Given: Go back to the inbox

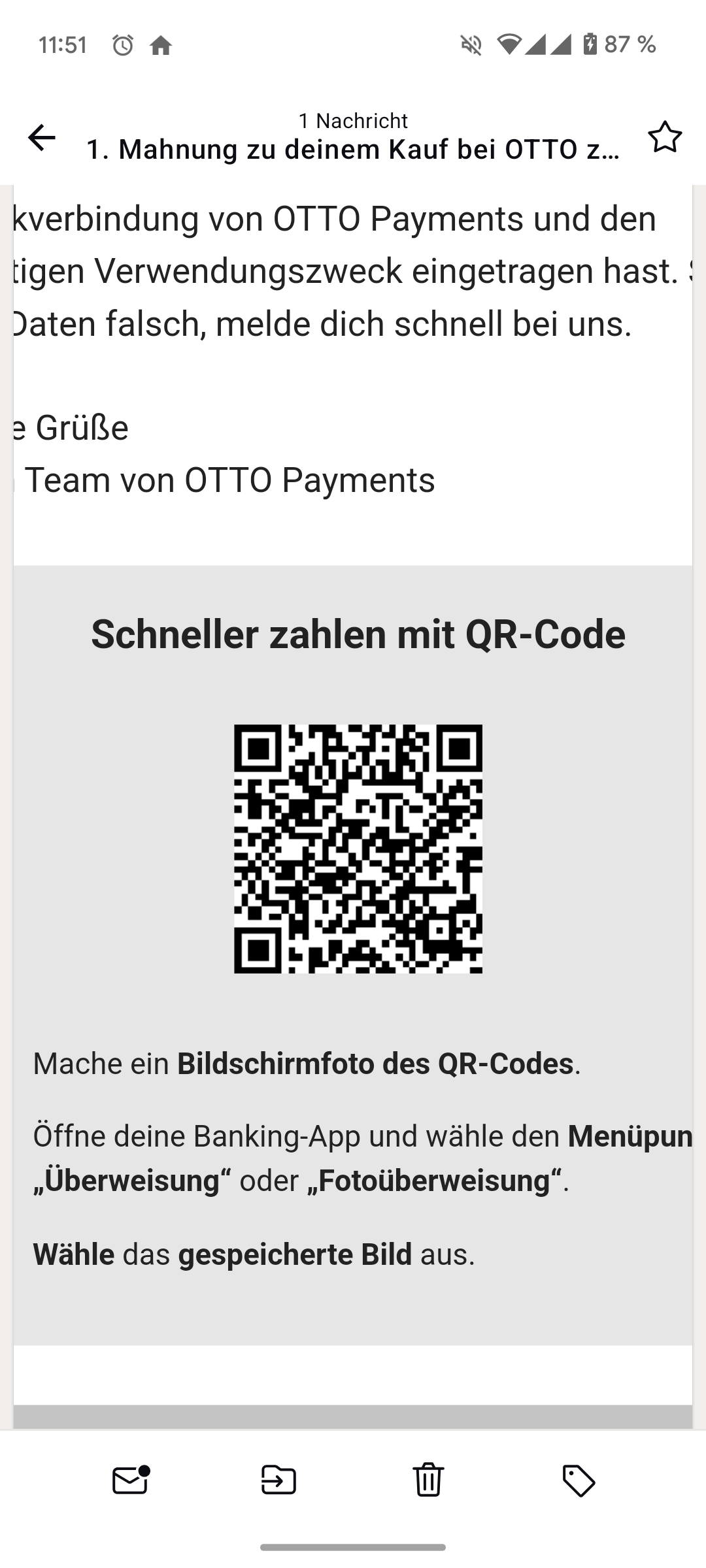Looking at the screenshot, I should (42, 137).
